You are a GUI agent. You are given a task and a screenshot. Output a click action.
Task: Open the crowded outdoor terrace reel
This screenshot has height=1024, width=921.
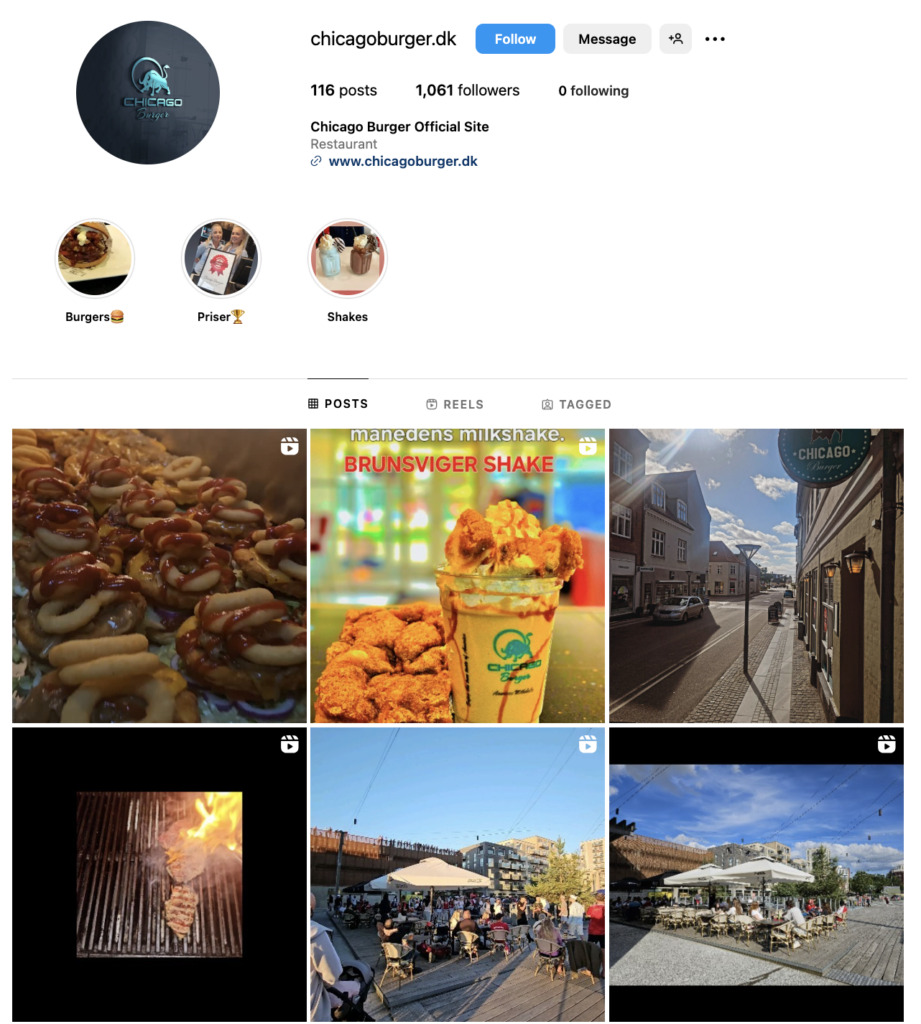(457, 873)
